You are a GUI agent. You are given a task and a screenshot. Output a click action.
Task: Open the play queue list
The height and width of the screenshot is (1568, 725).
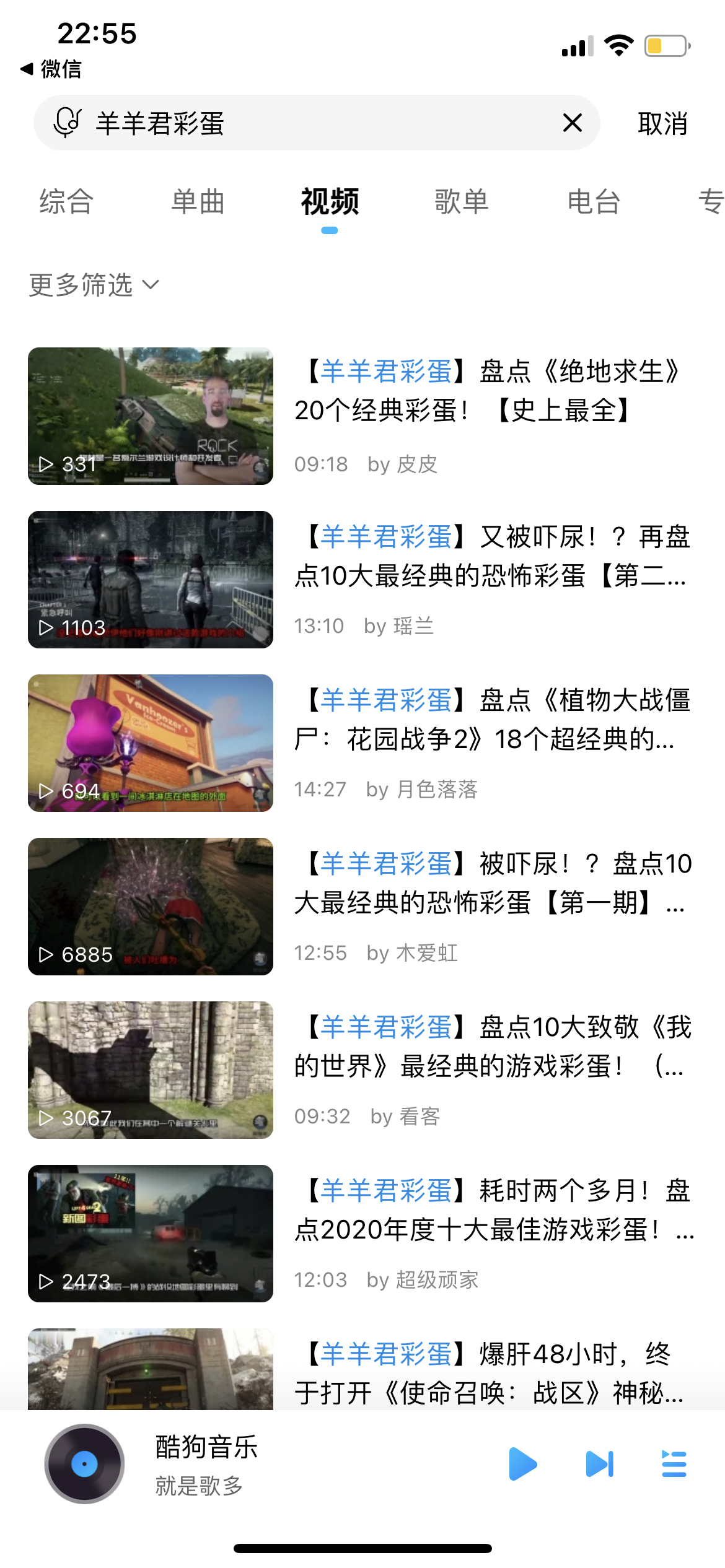pos(674,1464)
